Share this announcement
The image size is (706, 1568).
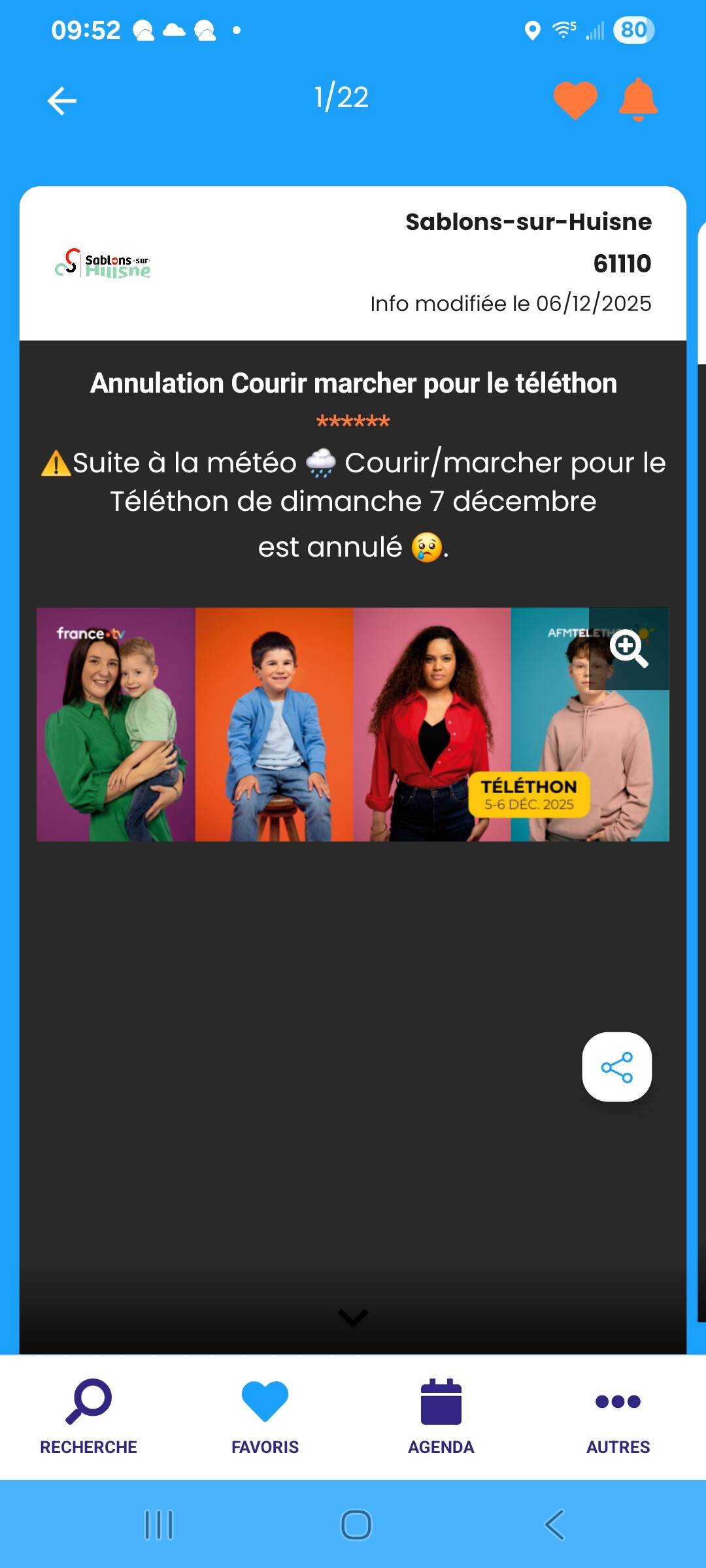(x=617, y=1067)
